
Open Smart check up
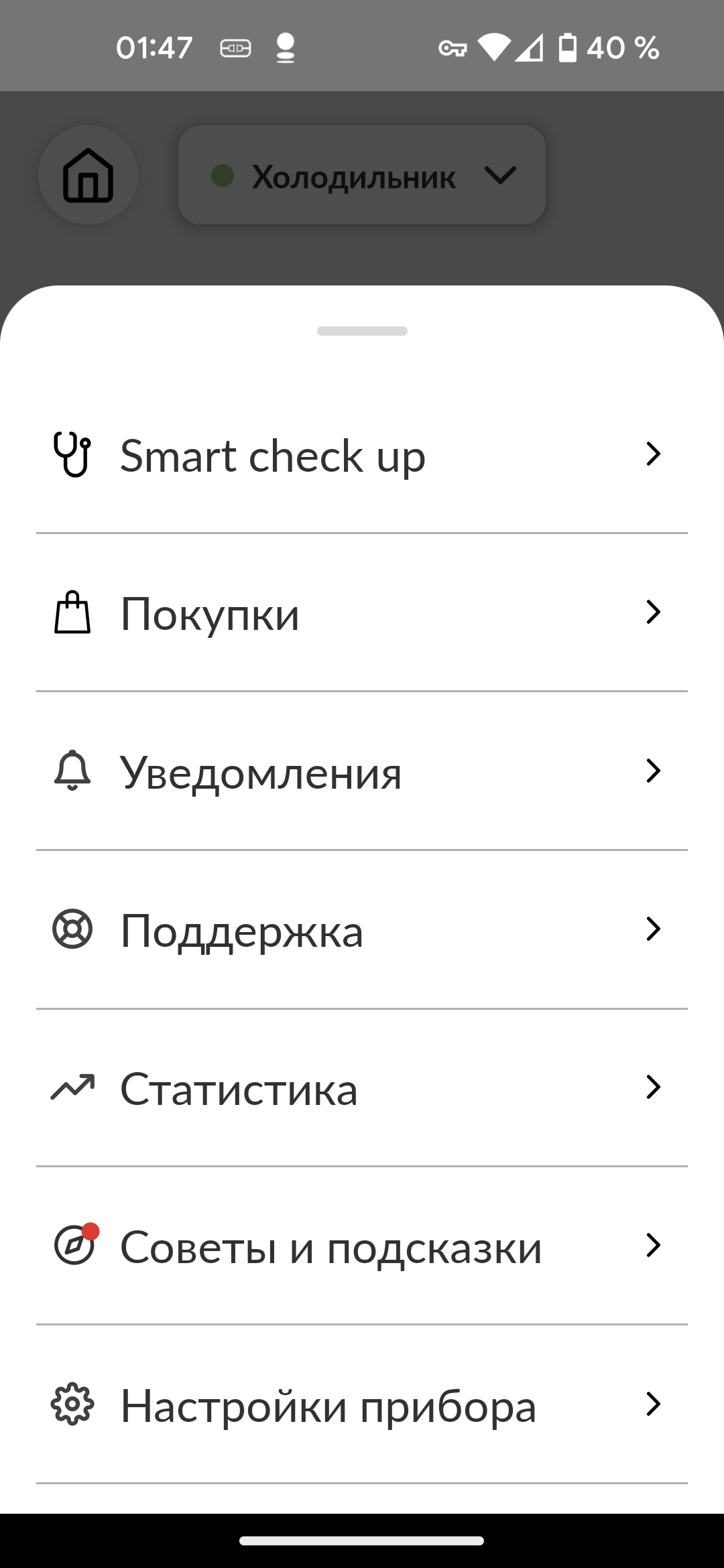click(x=362, y=456)
